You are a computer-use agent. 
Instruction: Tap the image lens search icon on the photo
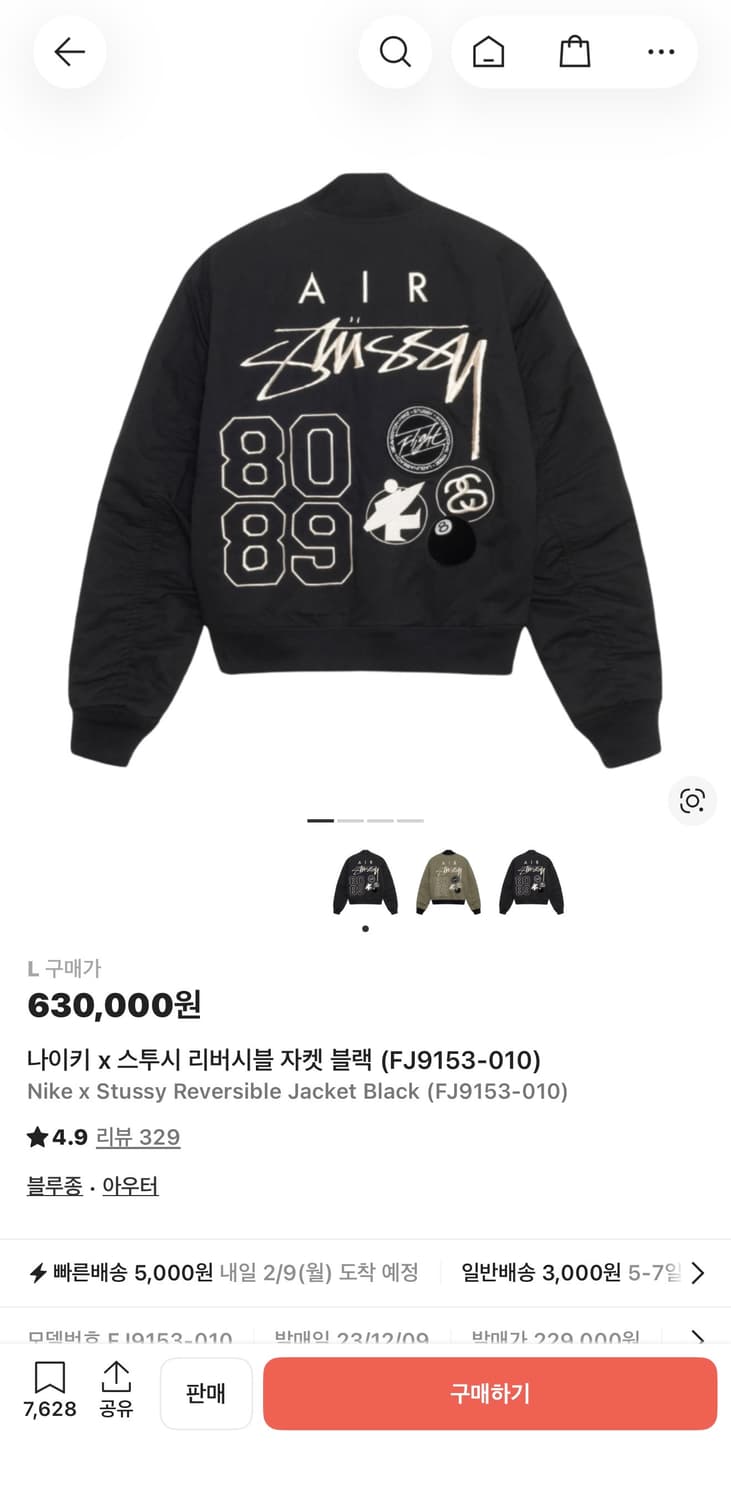[x=691, y=801]
